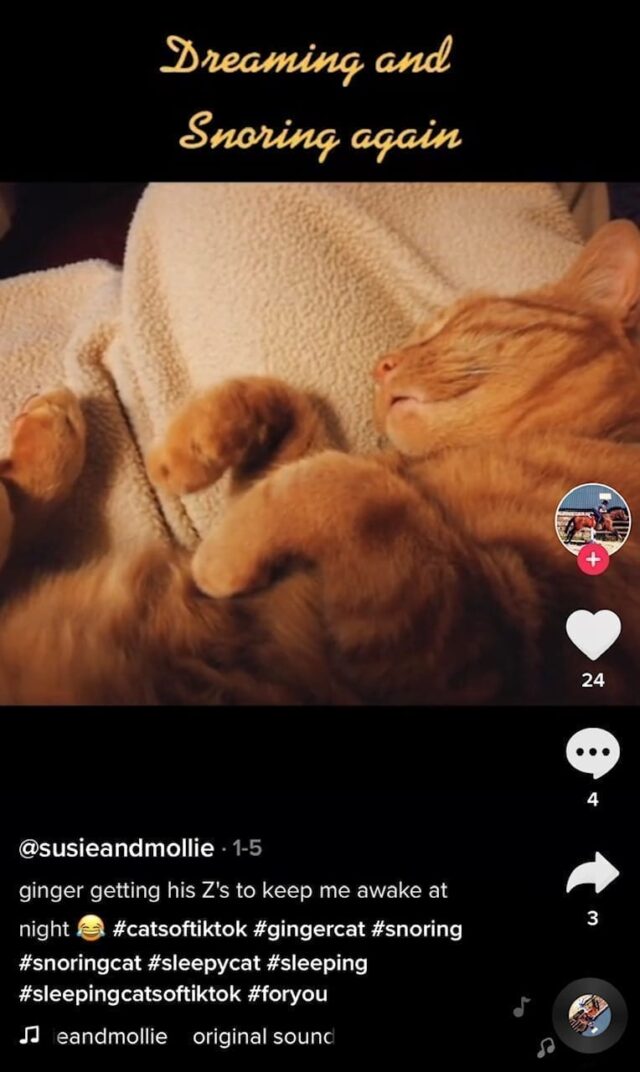This screenshot has height=1072, width=640.
Task: Open the original sound label
Action: 263,1036
